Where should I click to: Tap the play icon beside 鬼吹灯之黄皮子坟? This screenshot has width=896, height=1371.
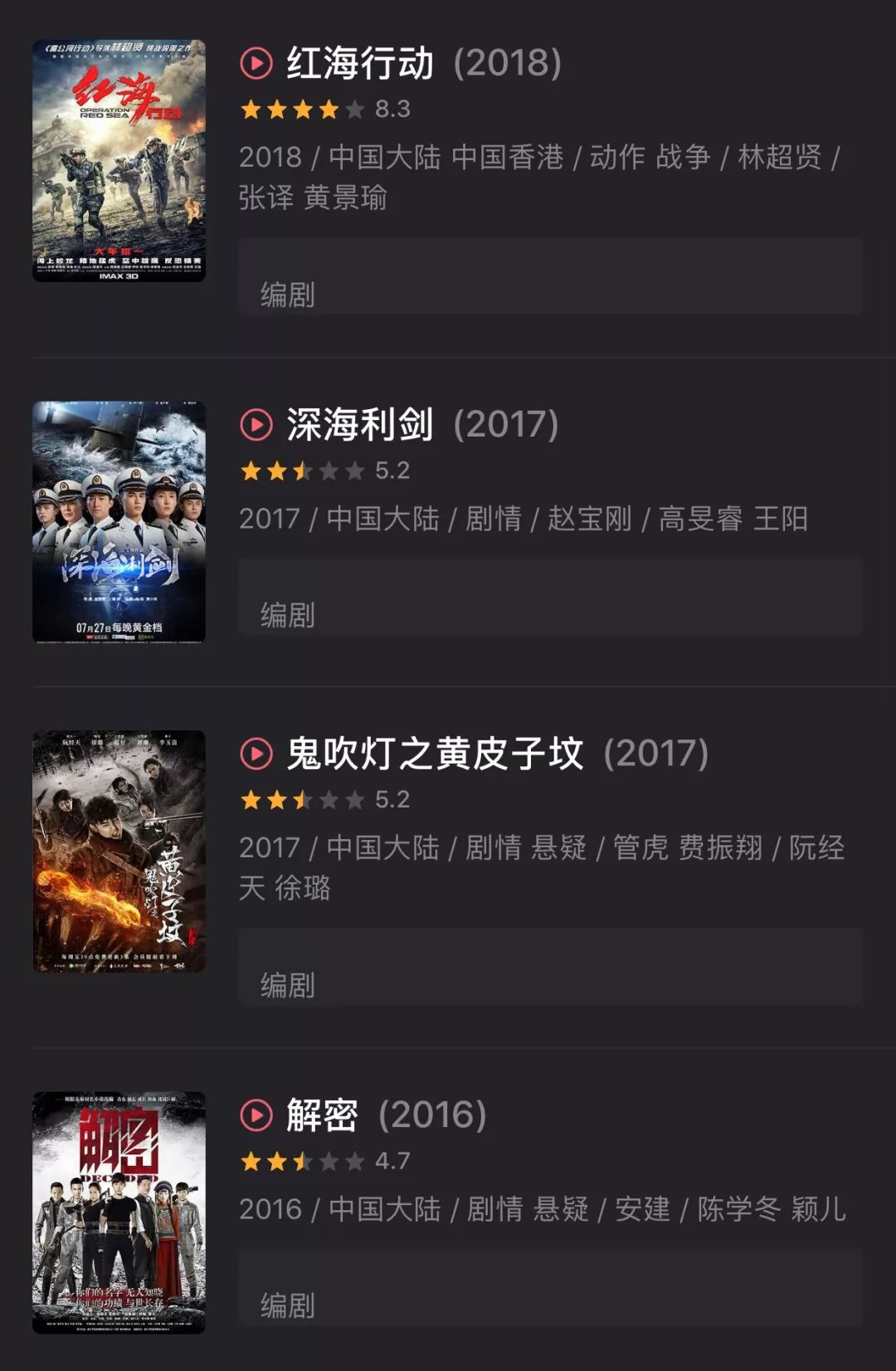(x=256, y=754)
